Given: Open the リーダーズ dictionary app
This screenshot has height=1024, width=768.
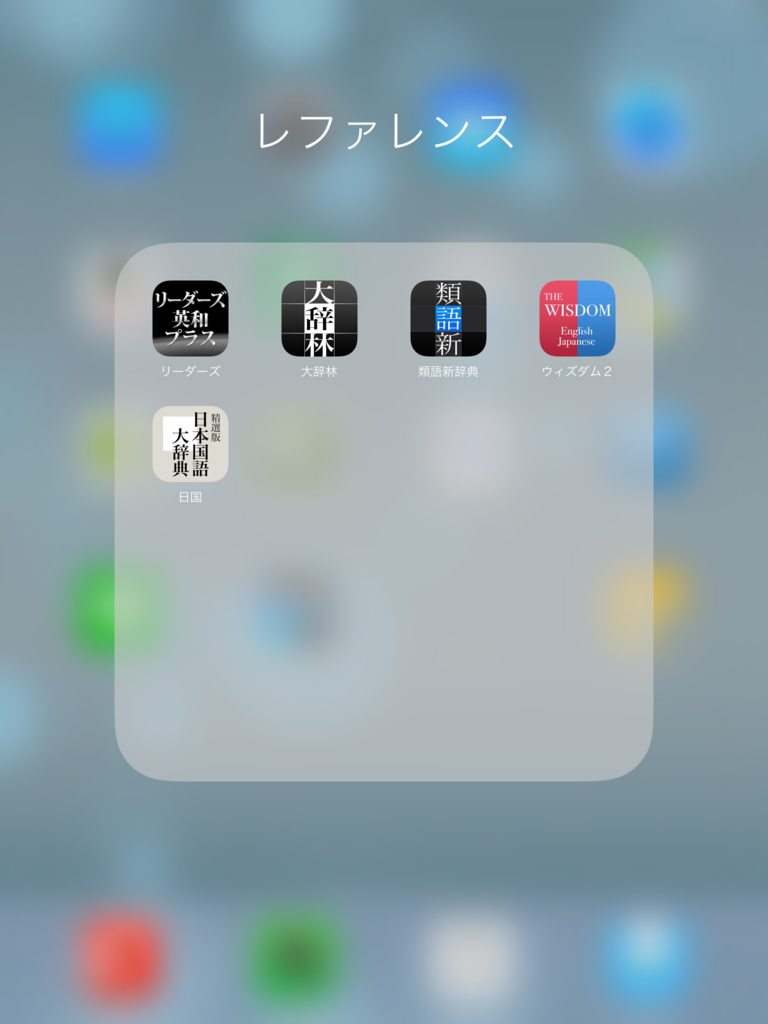Looking at the screenshot, I should (190, 318).
